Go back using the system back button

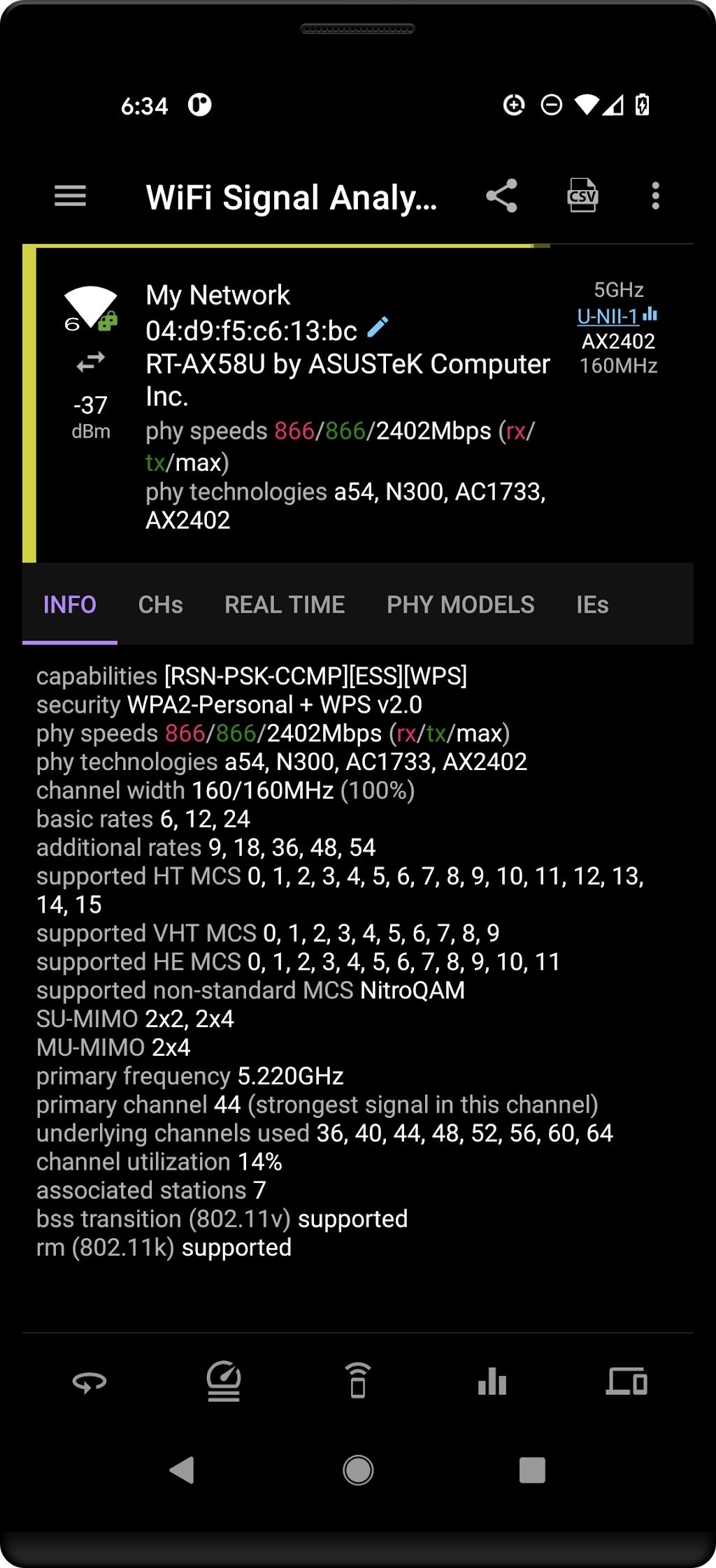[182, 1470]
